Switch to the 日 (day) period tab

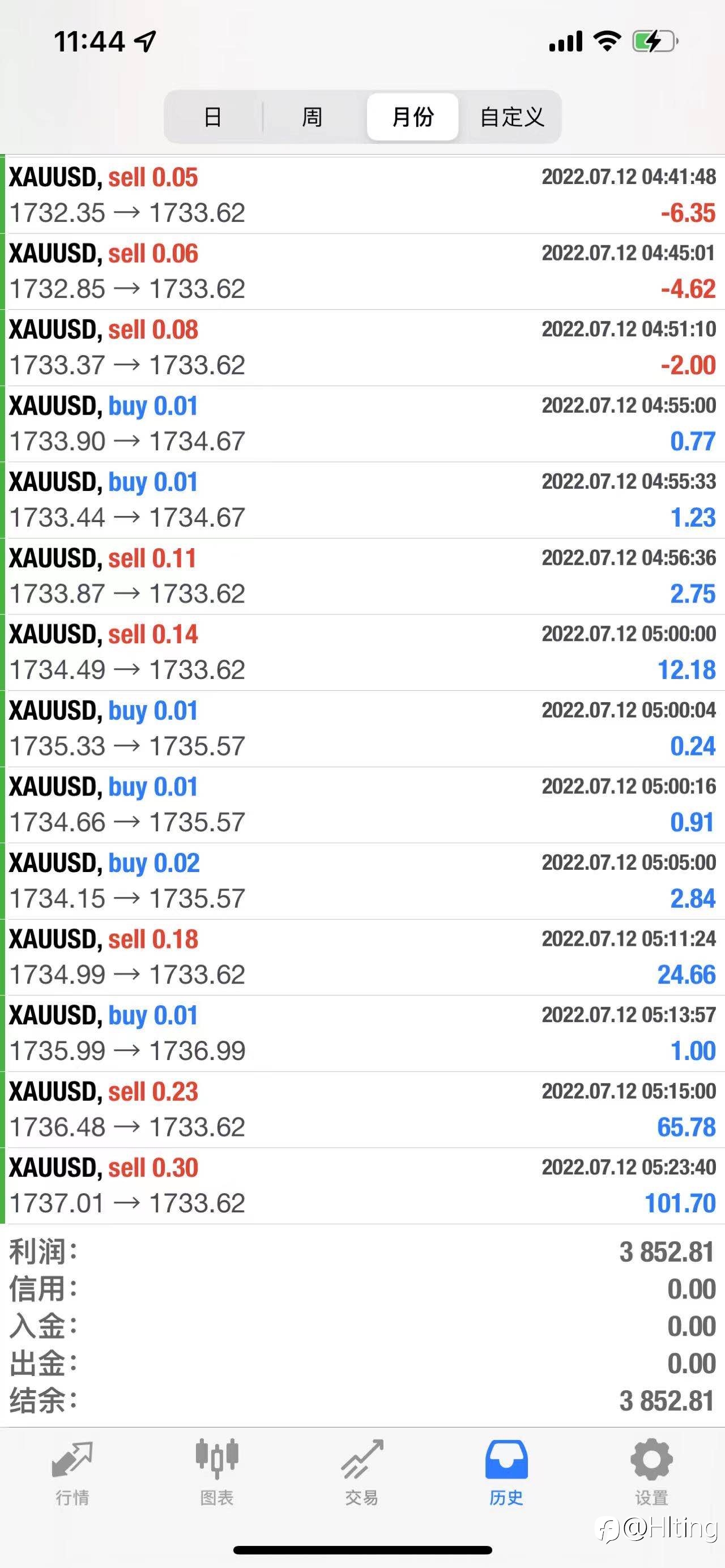pos(213,117)
